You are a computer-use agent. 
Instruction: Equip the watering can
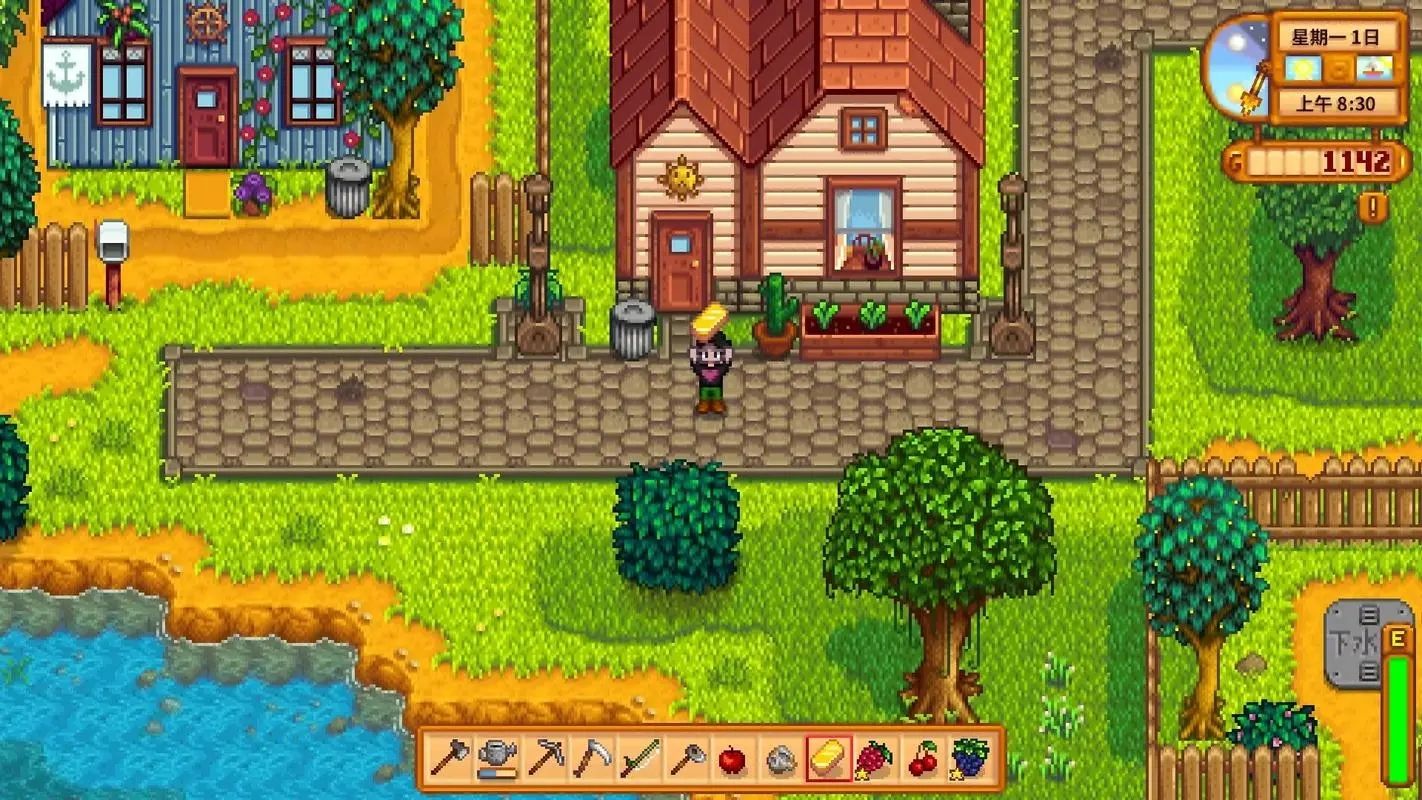click(x=495, y=759)
